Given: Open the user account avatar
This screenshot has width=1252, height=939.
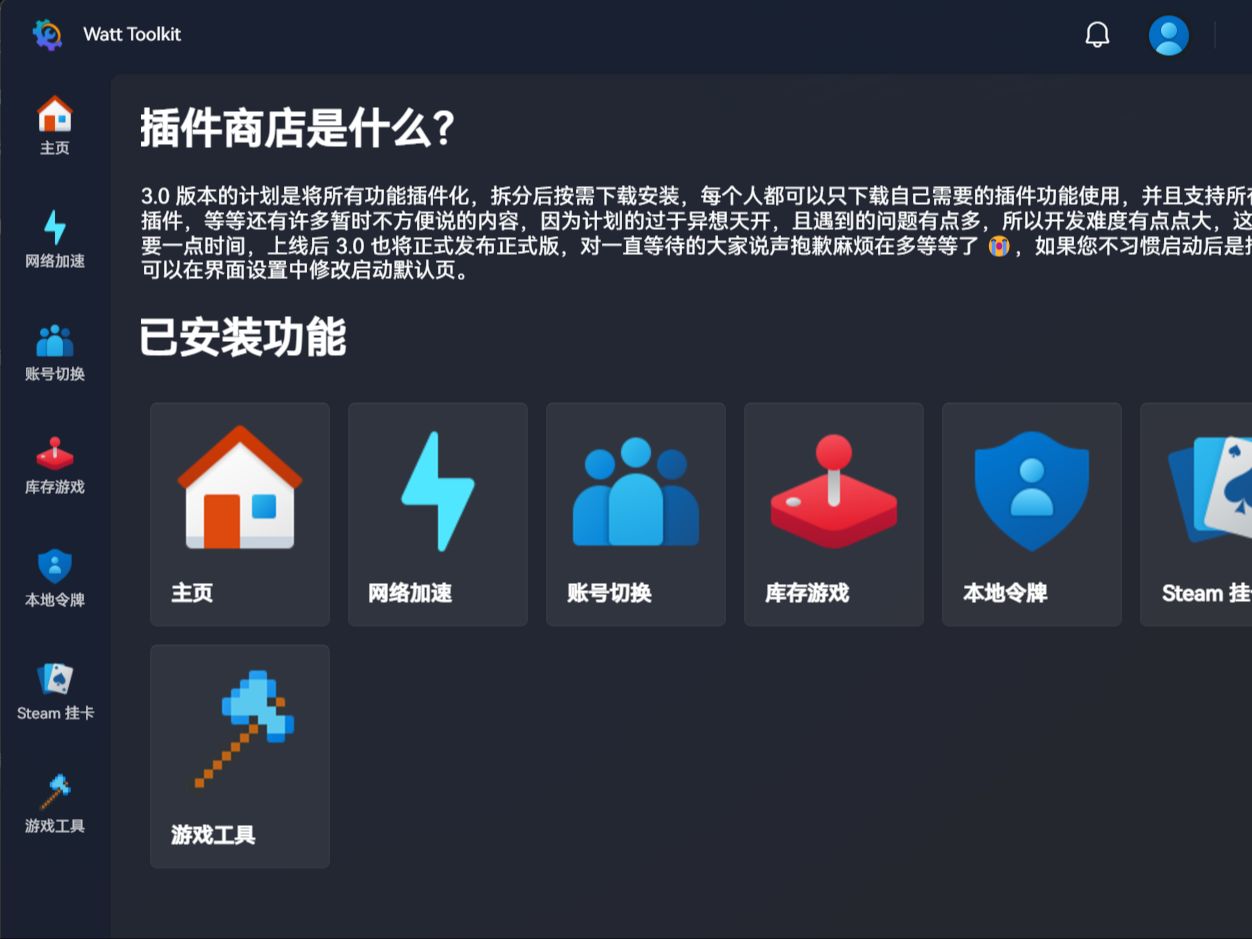Looking at the screenshot, I should (1168, 35).
